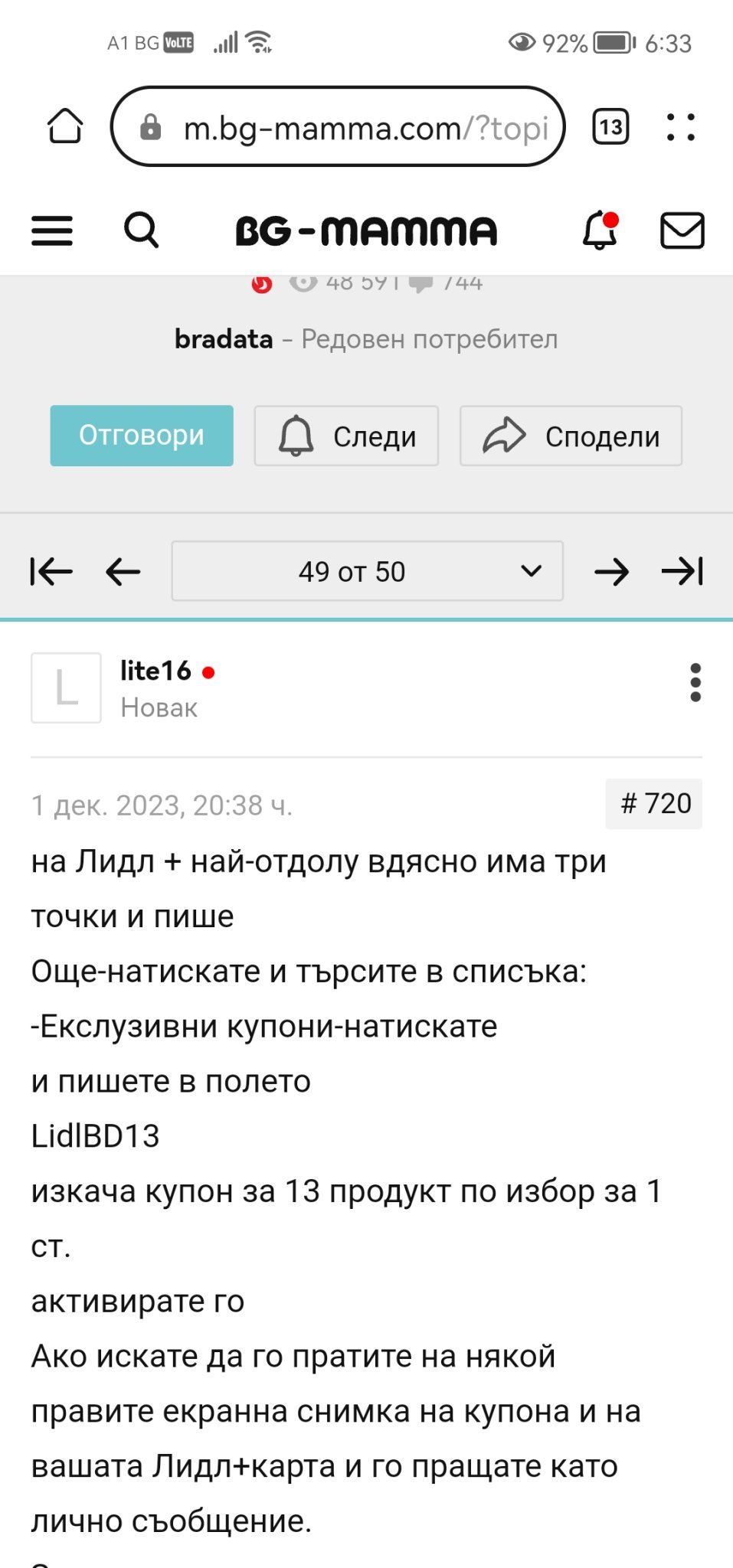Screen dimensions: 733x1568
Task: Open the browser tab switcher showing 13
Action: 610,126
